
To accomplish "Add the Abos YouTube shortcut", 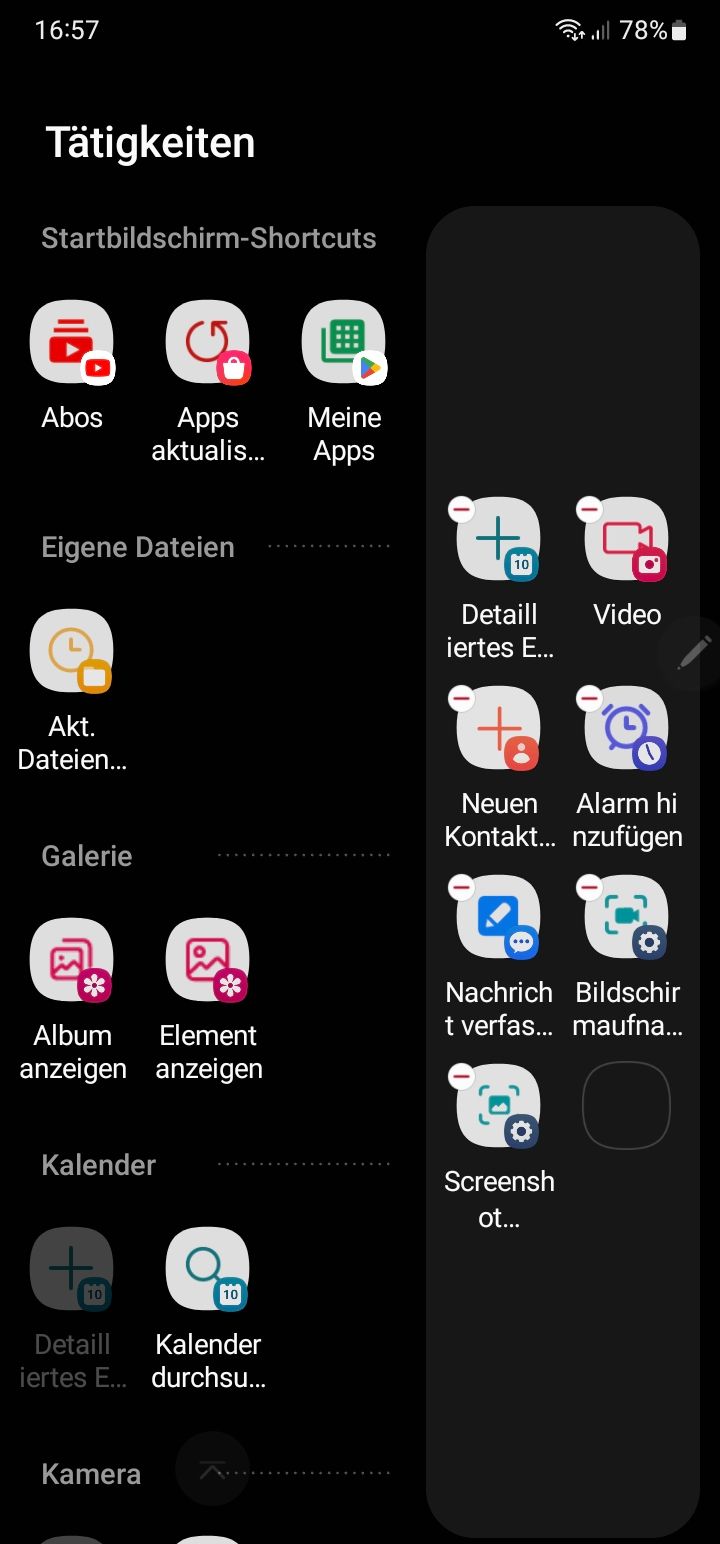I will [72, 343].
